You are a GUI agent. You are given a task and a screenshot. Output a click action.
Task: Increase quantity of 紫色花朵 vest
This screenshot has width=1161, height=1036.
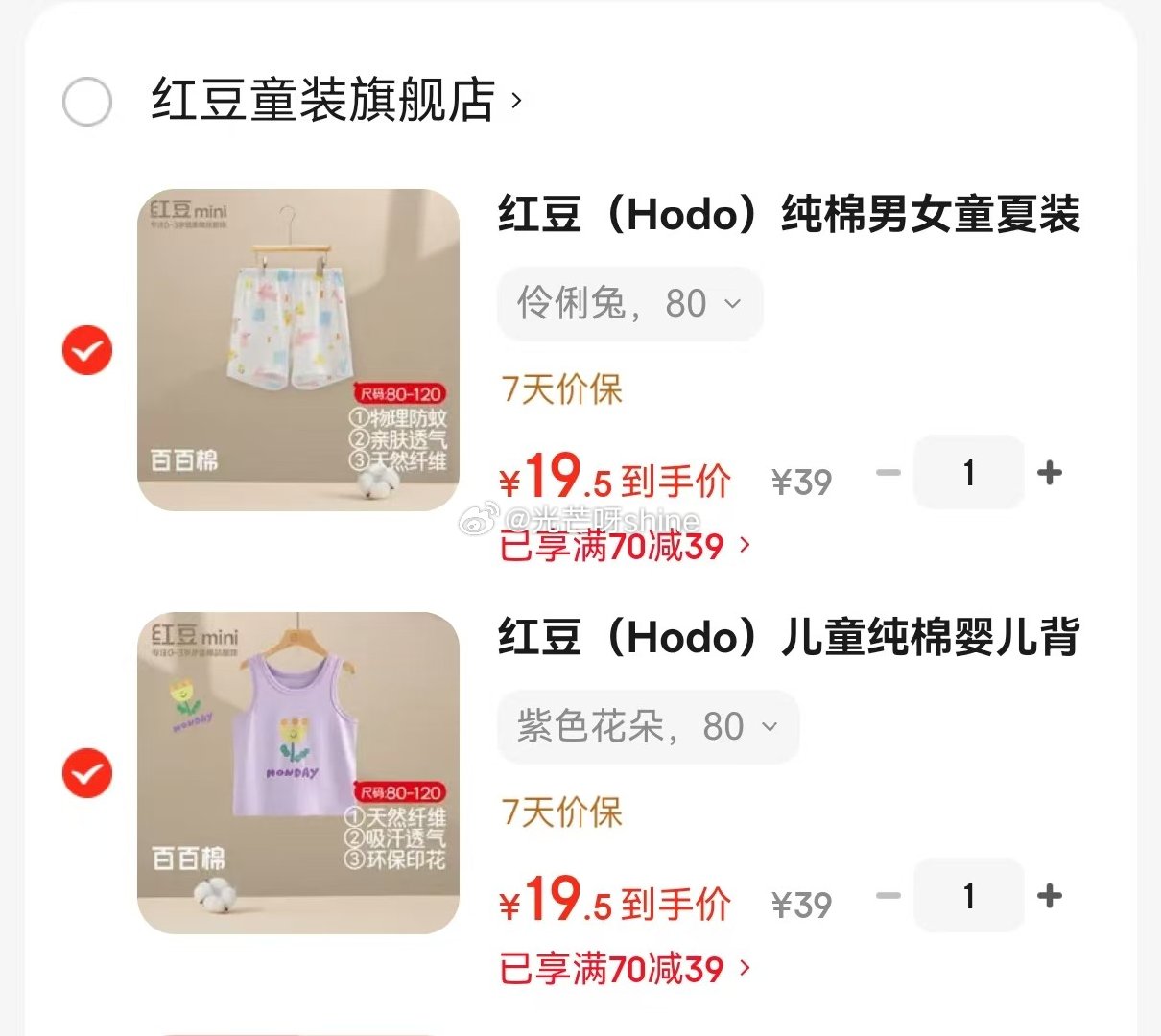(1050, 896)
